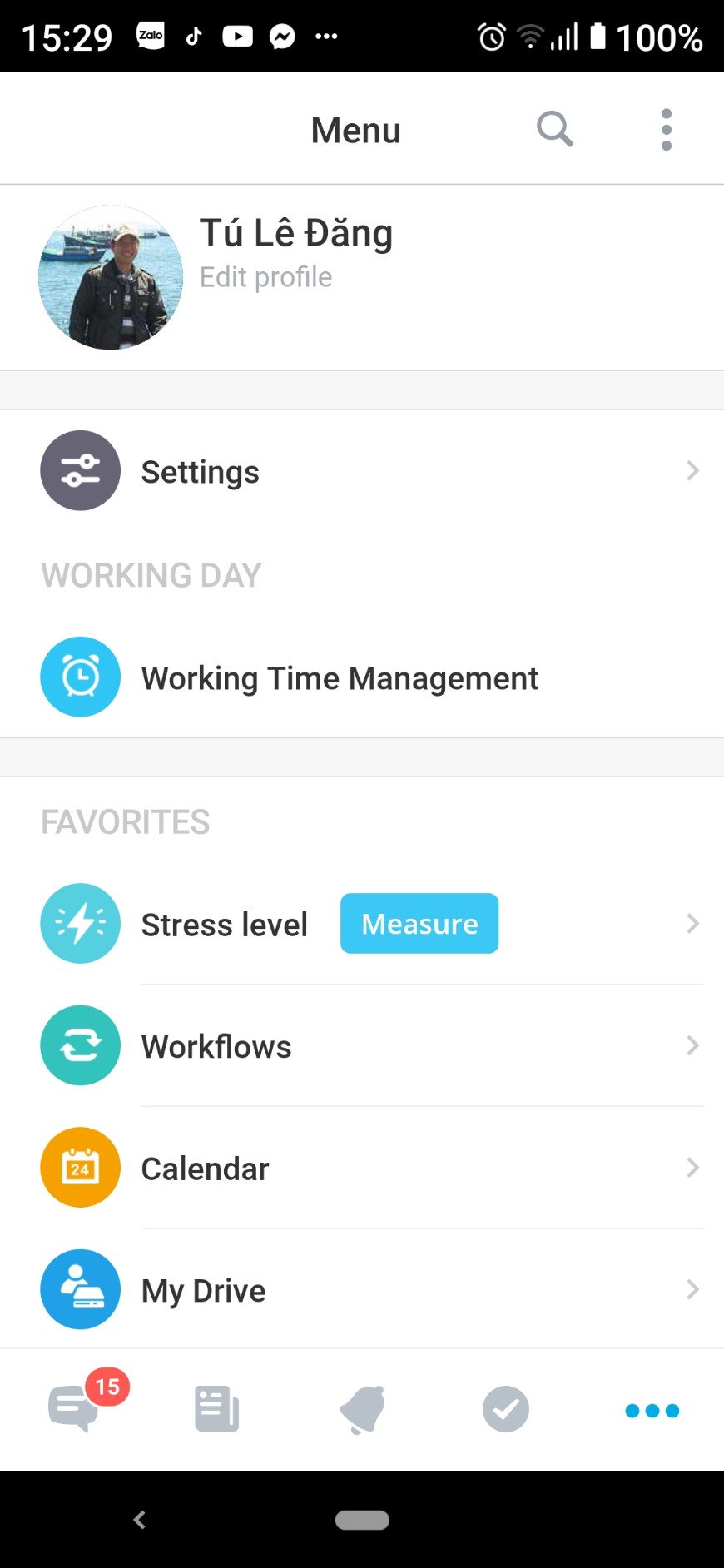The height and width of the screenshot is (1568, 724).
Task: Open Tú Lê Đăng's profile photo
Action: [111, 278]
